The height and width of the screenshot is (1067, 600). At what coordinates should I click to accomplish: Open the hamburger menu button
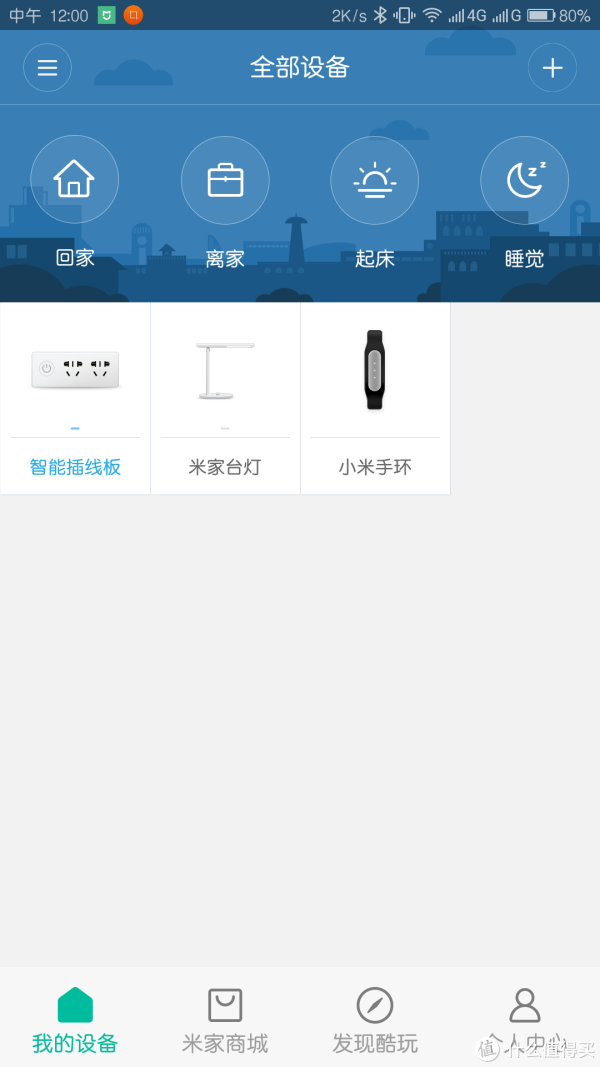(48, 67)
